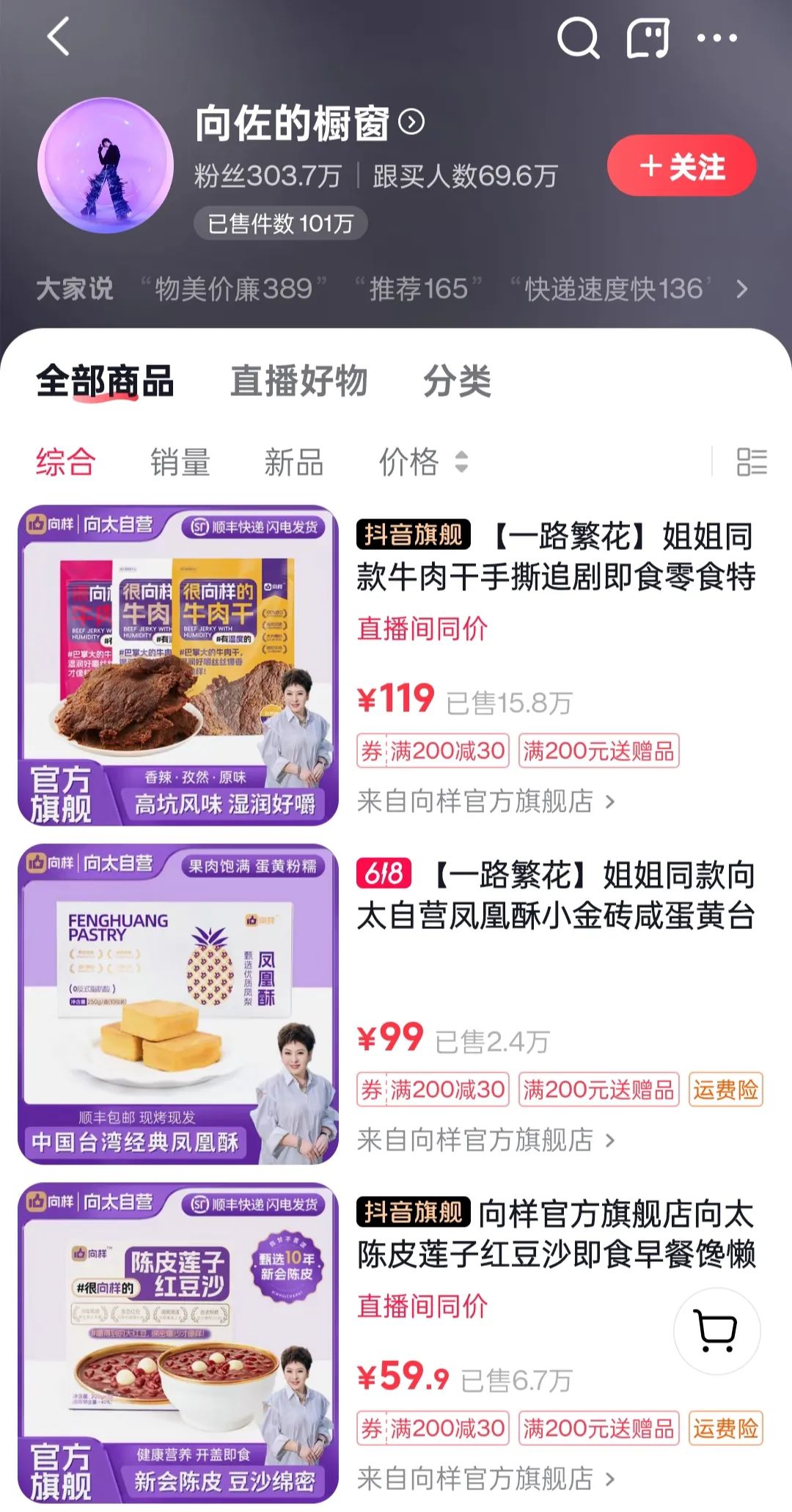Image resolution: width=792 pixels, height=1512 pixels.
Task: Open the 陈皮莲子红豆沙 product image
Action: (x=178, y=1343)
